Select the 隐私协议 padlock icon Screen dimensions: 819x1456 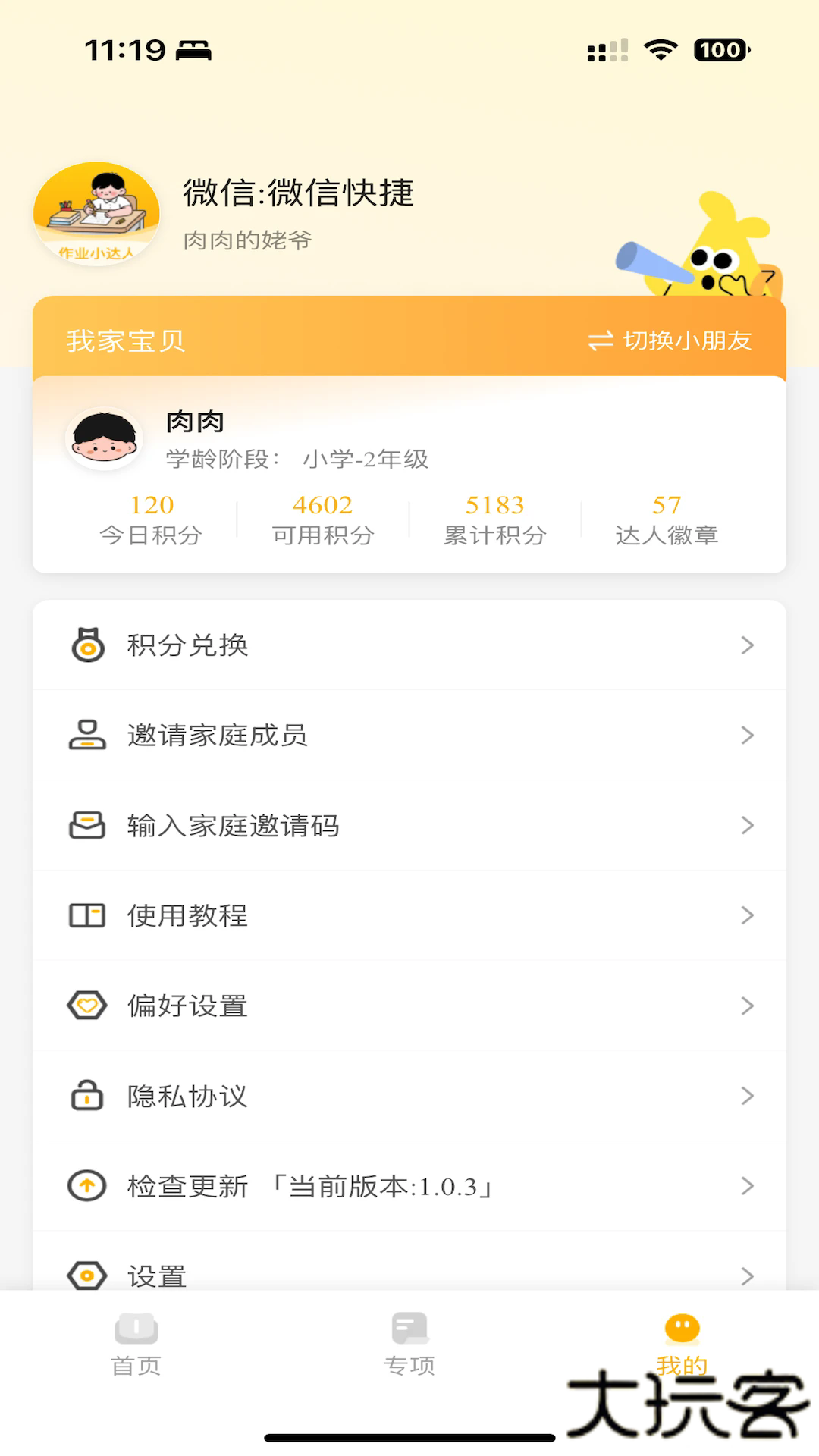tap(86, 1096)
